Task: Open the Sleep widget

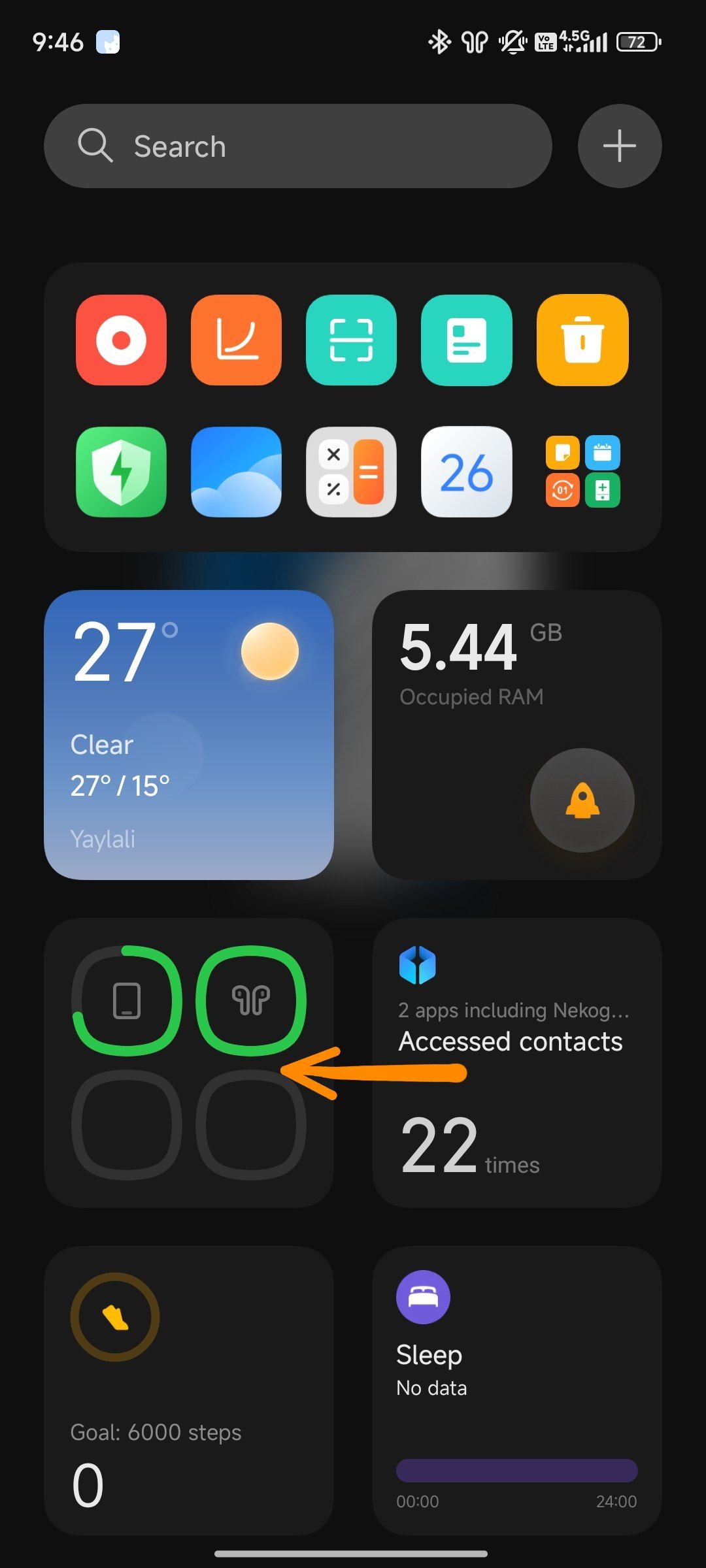Action: pyautogui.click(x=517, y=1390)
